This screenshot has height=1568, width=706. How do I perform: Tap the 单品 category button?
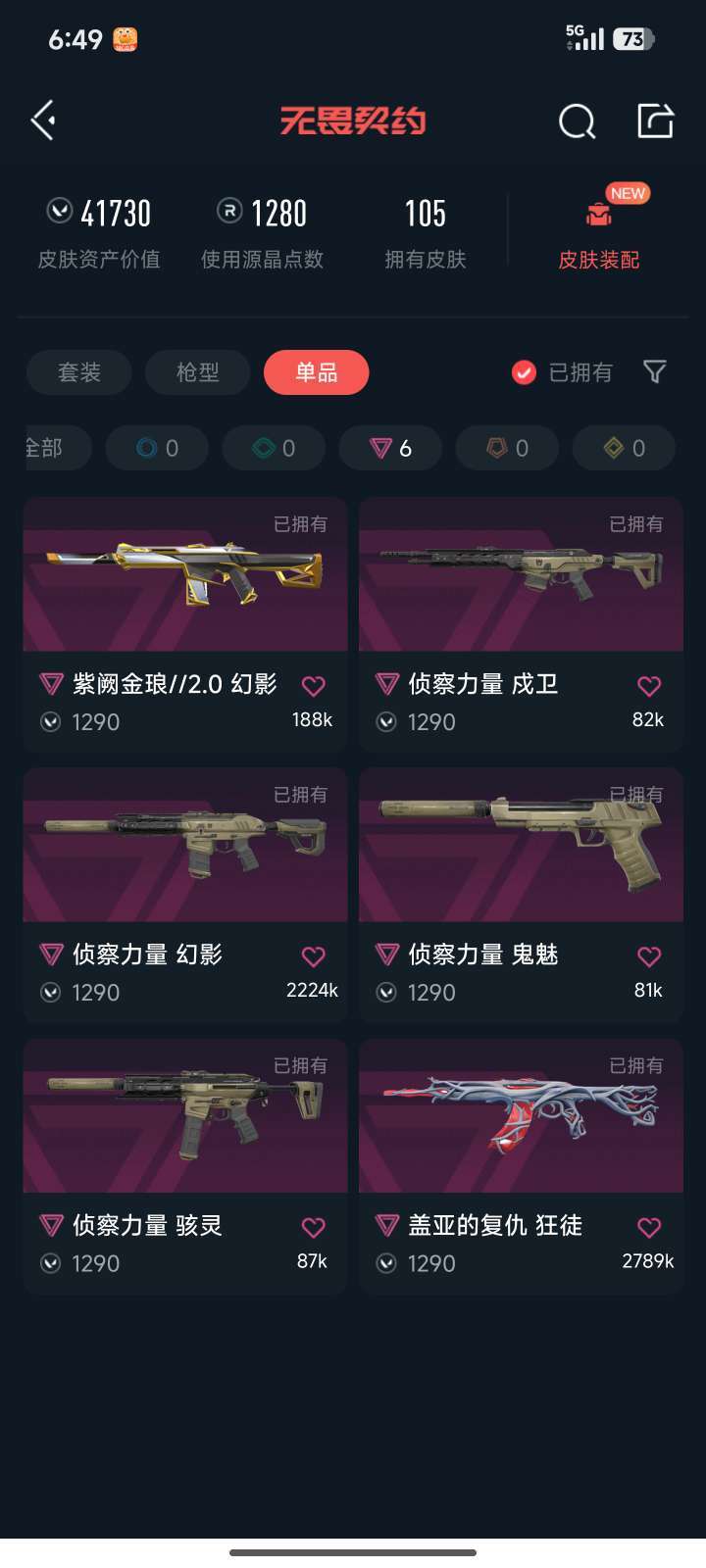[316, 372]
